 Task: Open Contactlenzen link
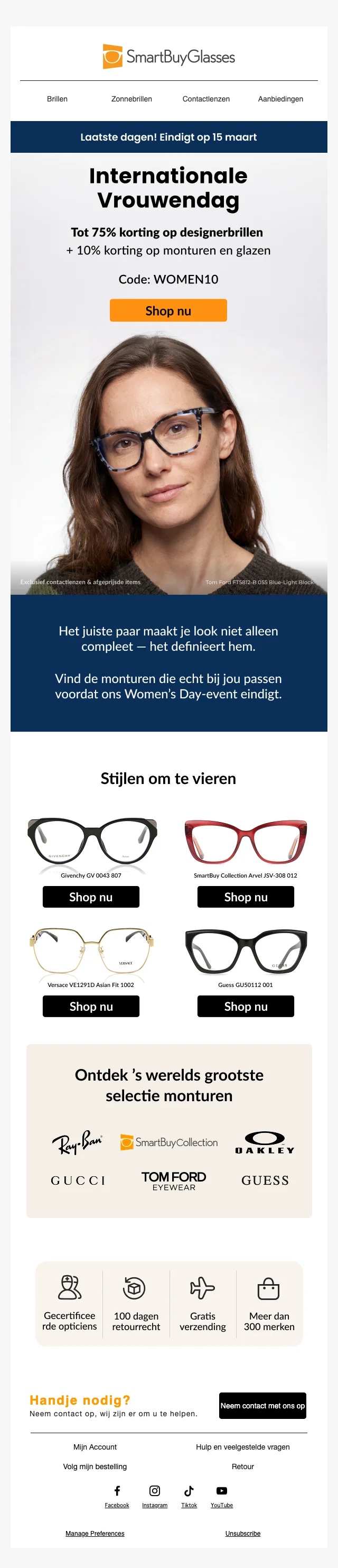(206, 99)
